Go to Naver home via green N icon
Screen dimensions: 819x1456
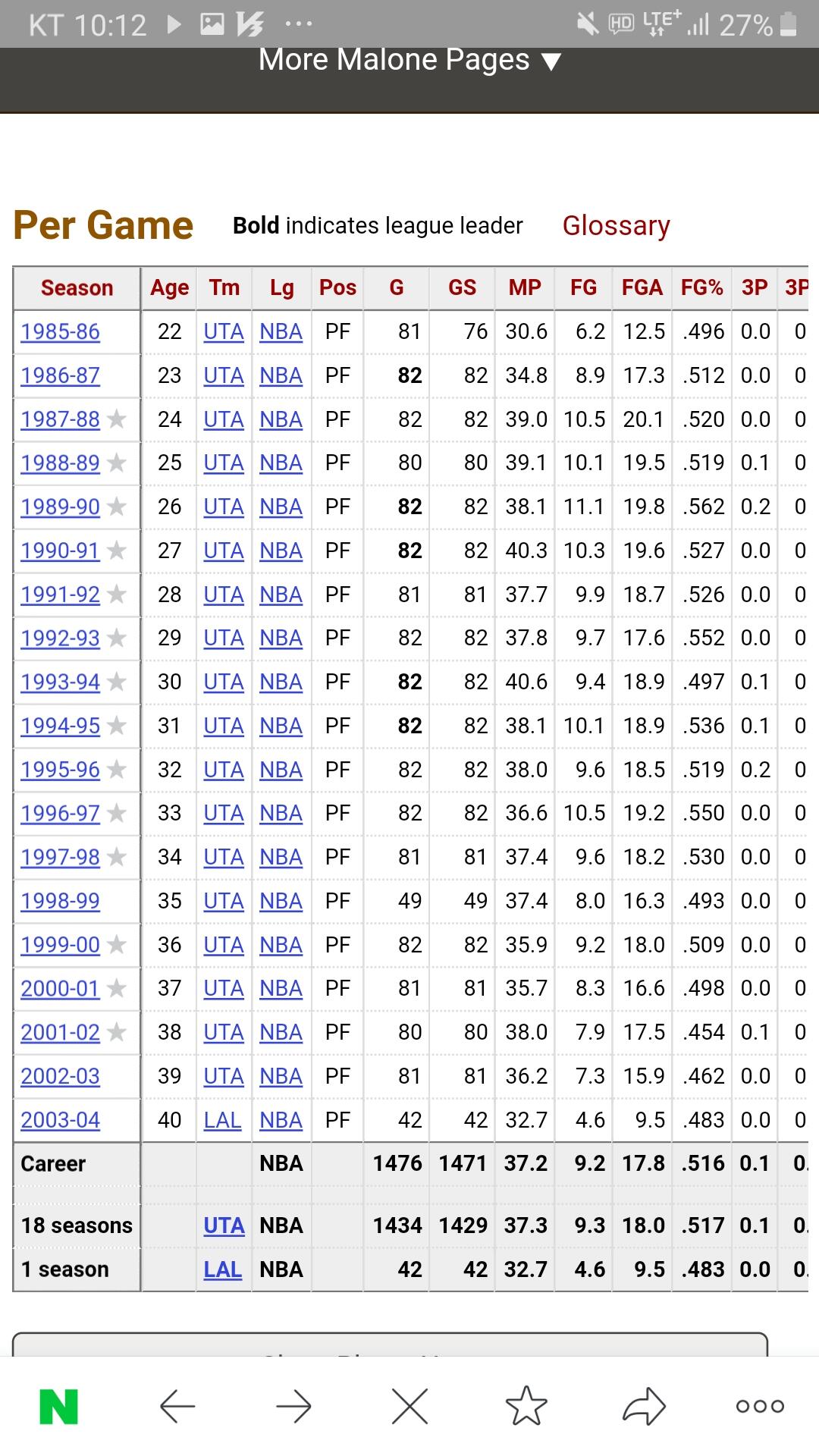pyautogui.click(x=58, y=1407)
